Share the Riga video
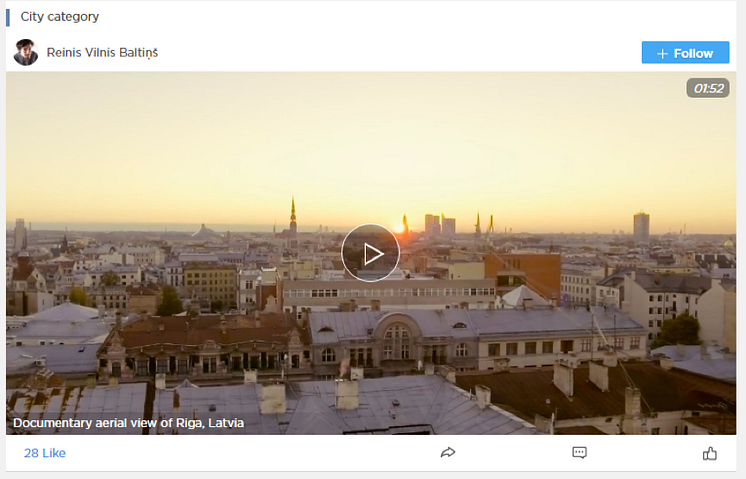 448,453
